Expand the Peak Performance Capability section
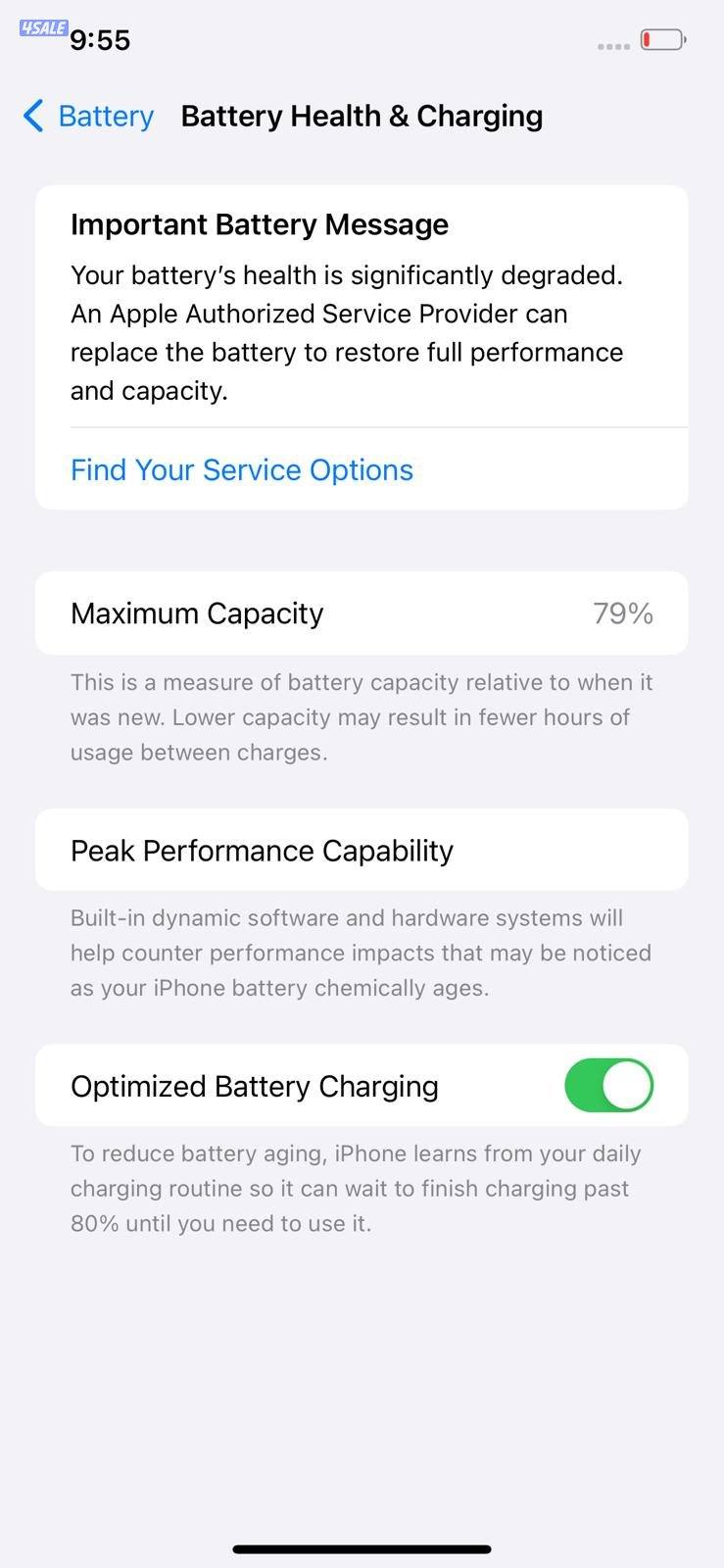 pos(262,851)
